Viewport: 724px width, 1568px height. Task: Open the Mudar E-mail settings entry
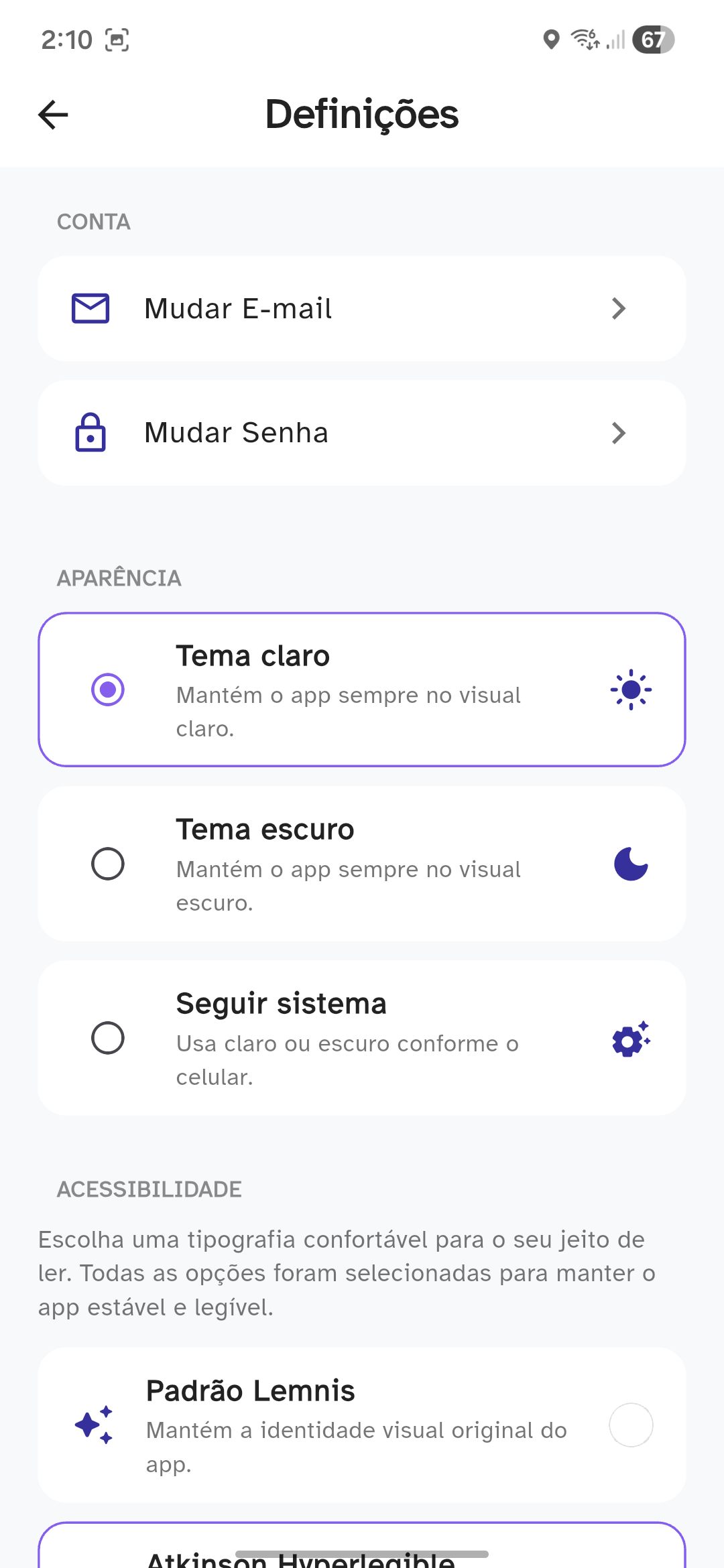(x=362, y=308)
